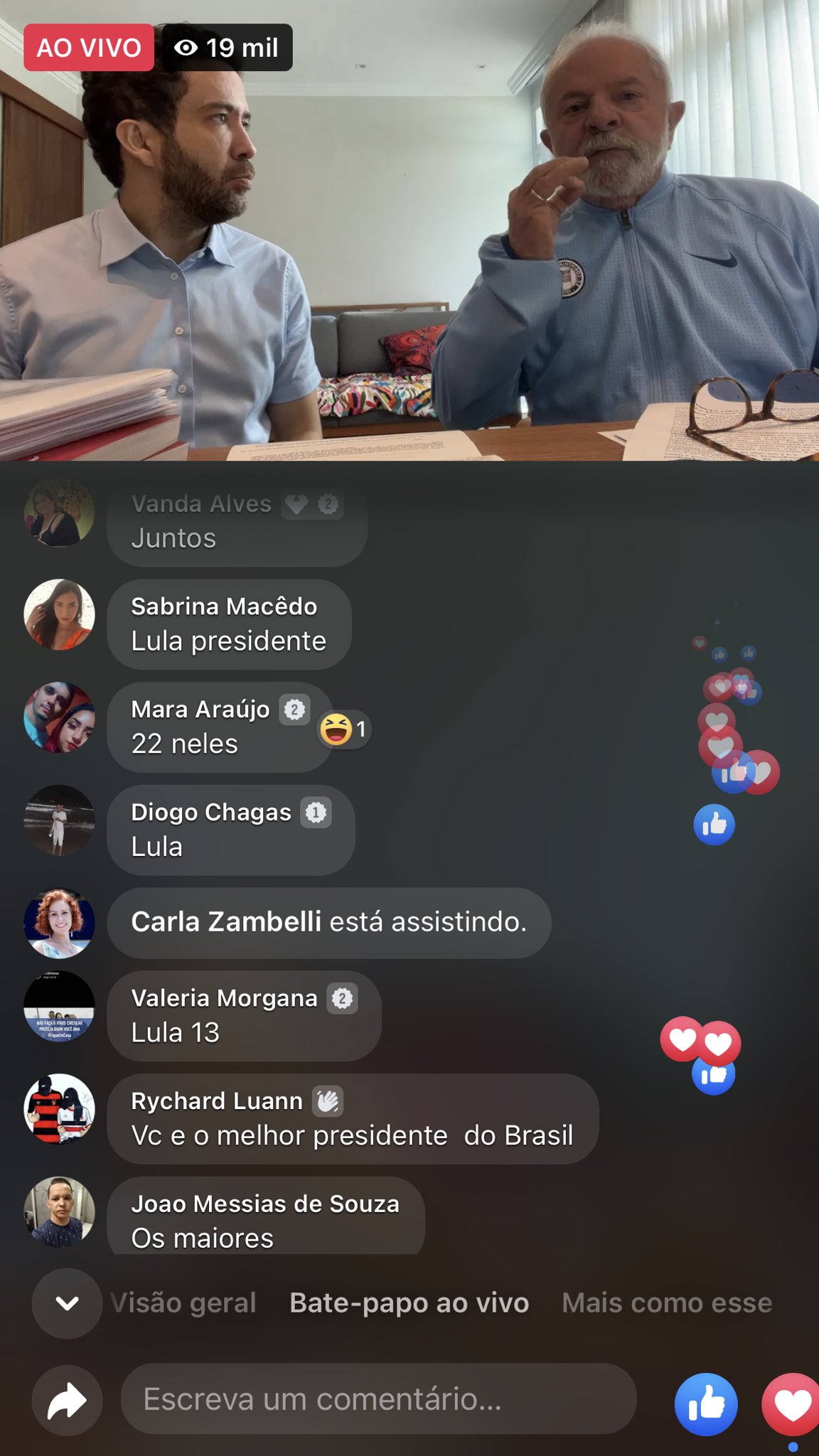The image size is (819, 1456).
Task: Send a like reaction
Action: tap(706, 1404)
